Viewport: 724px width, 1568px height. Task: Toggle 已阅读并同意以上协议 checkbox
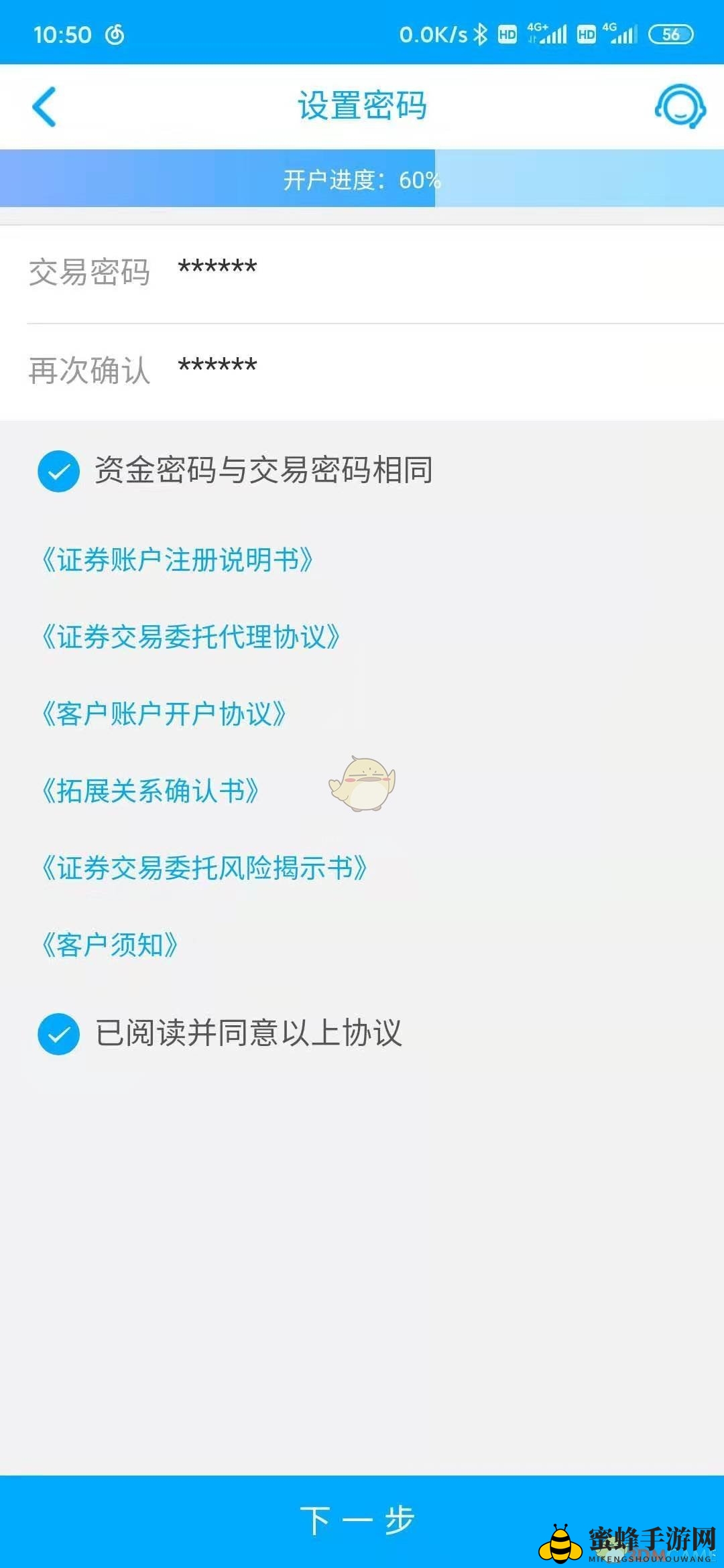(59, 1034)
